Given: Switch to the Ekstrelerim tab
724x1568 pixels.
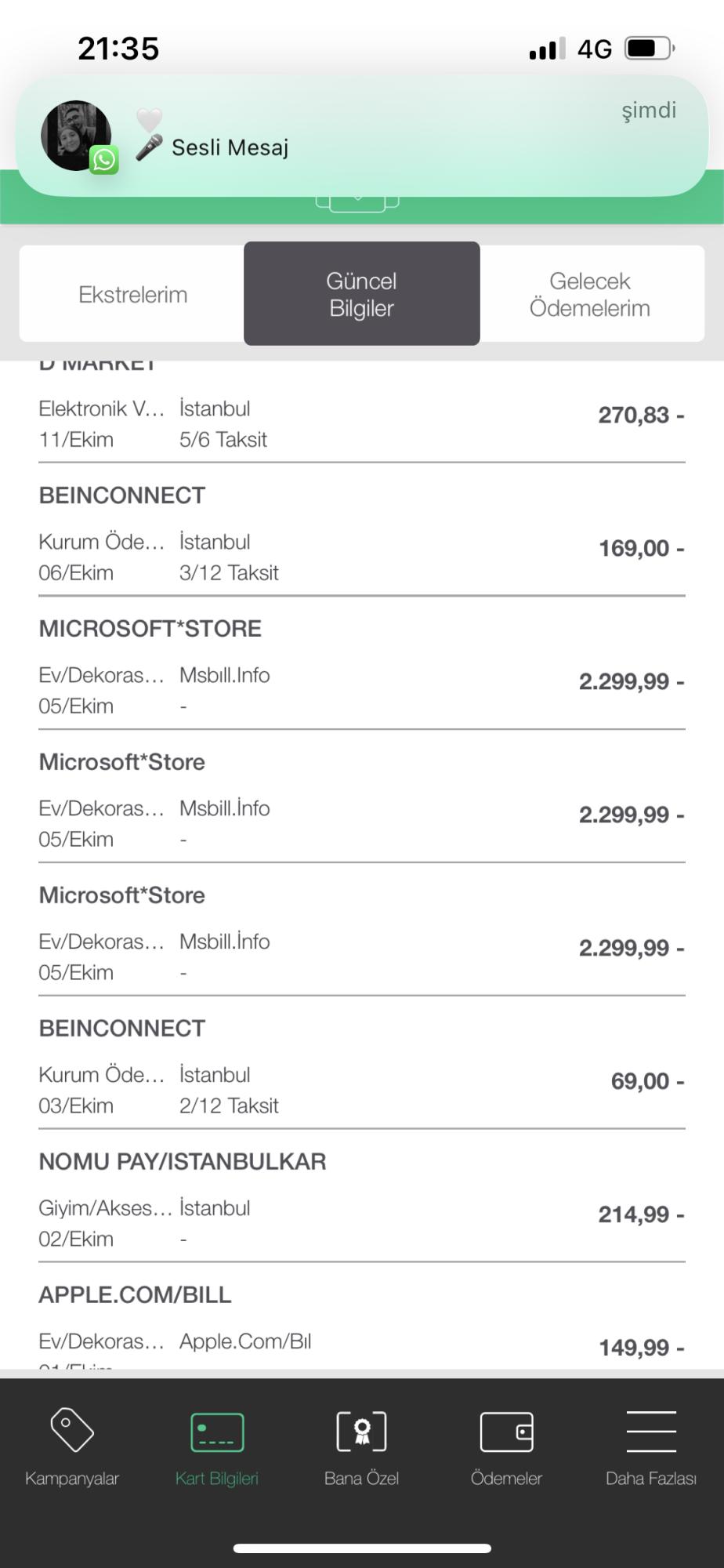Looking at the screenshot, I should click(x=133, y=294).
